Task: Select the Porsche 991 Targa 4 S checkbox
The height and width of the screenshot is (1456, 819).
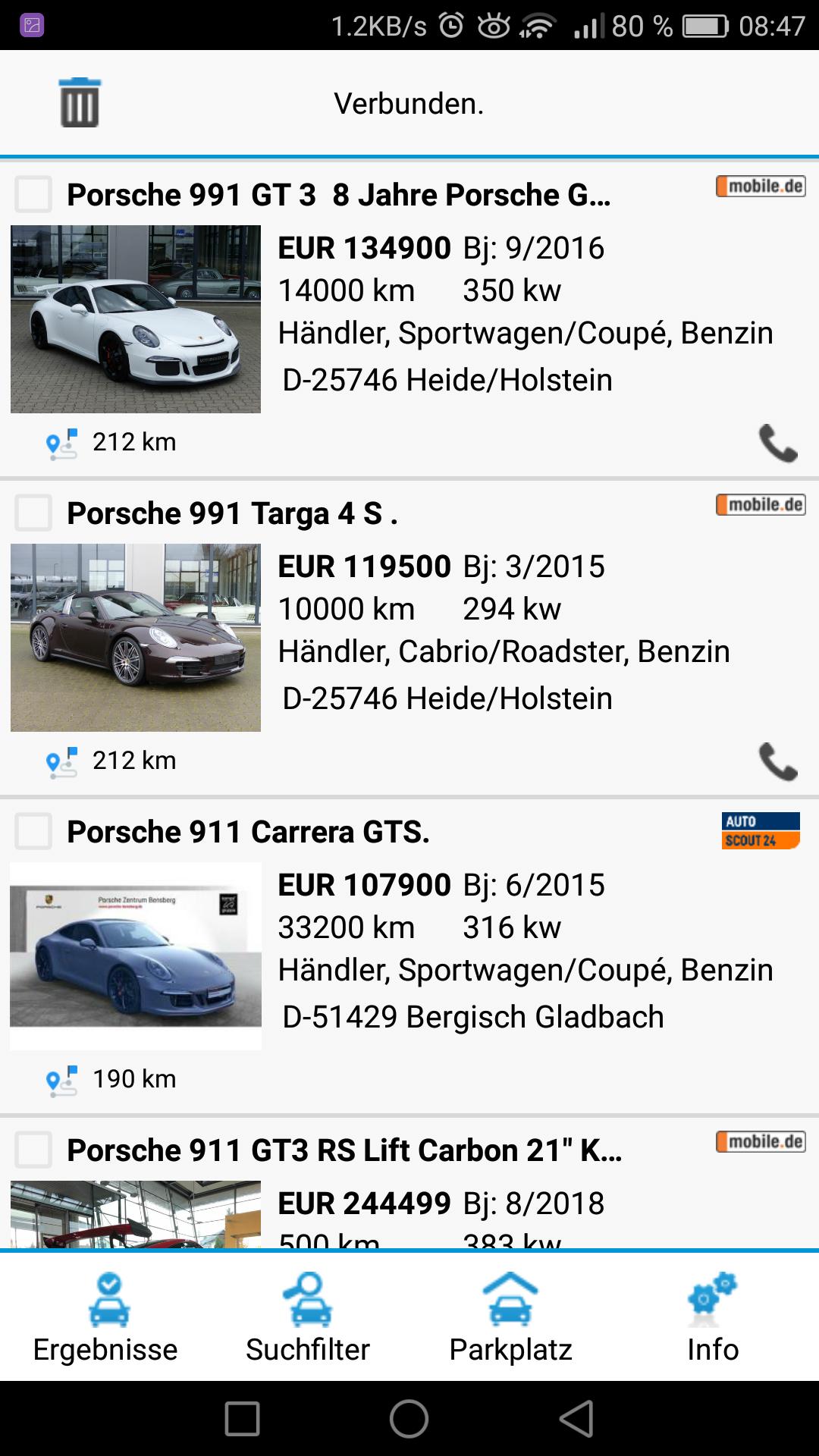Action: (34, 513)
